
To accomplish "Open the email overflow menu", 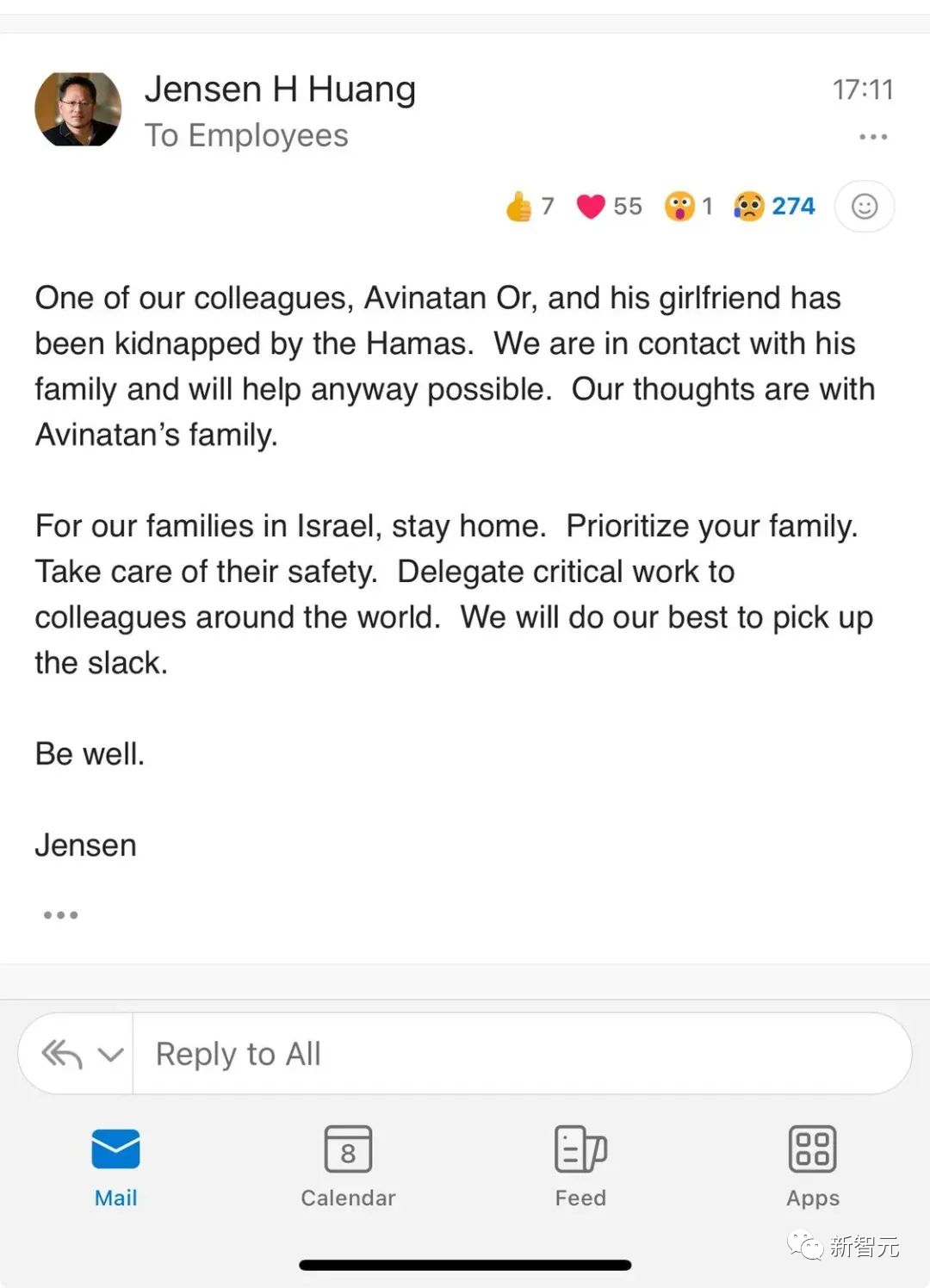I will click(x=872, y=137).
